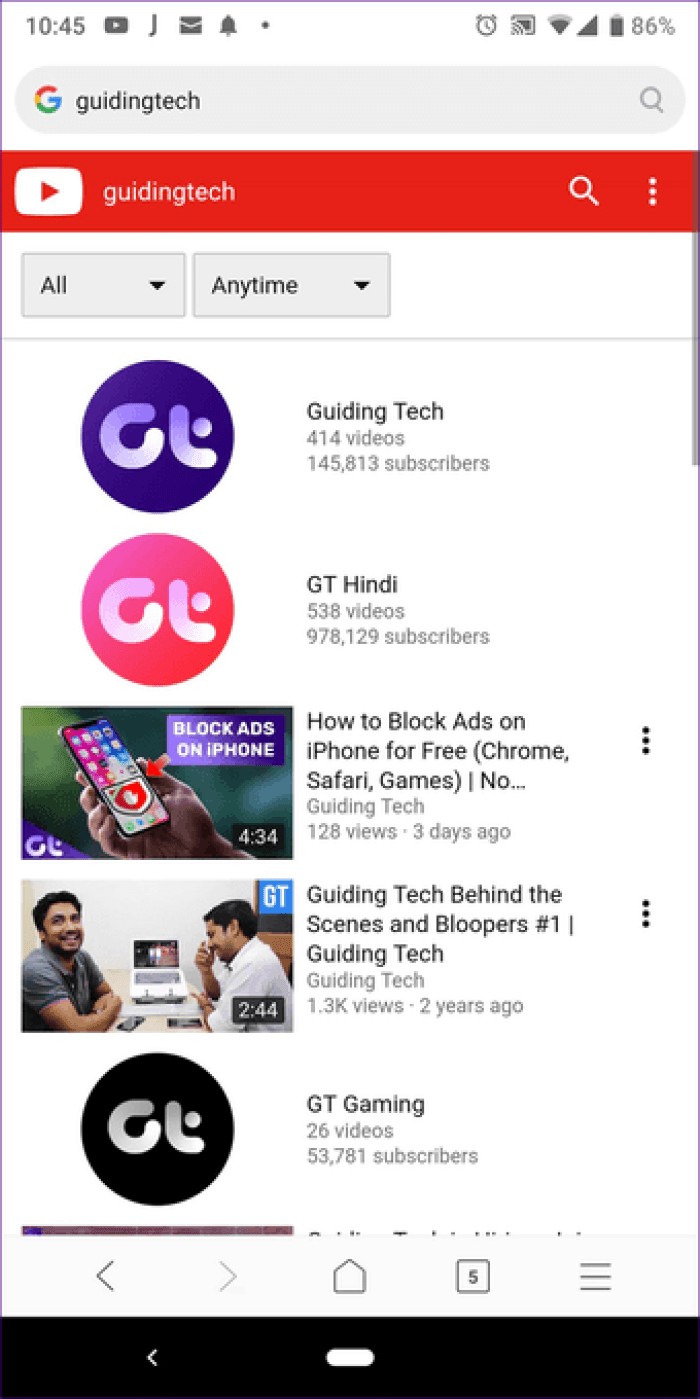
Task: Show the open tabs switcher
Action: (472, 1276)
